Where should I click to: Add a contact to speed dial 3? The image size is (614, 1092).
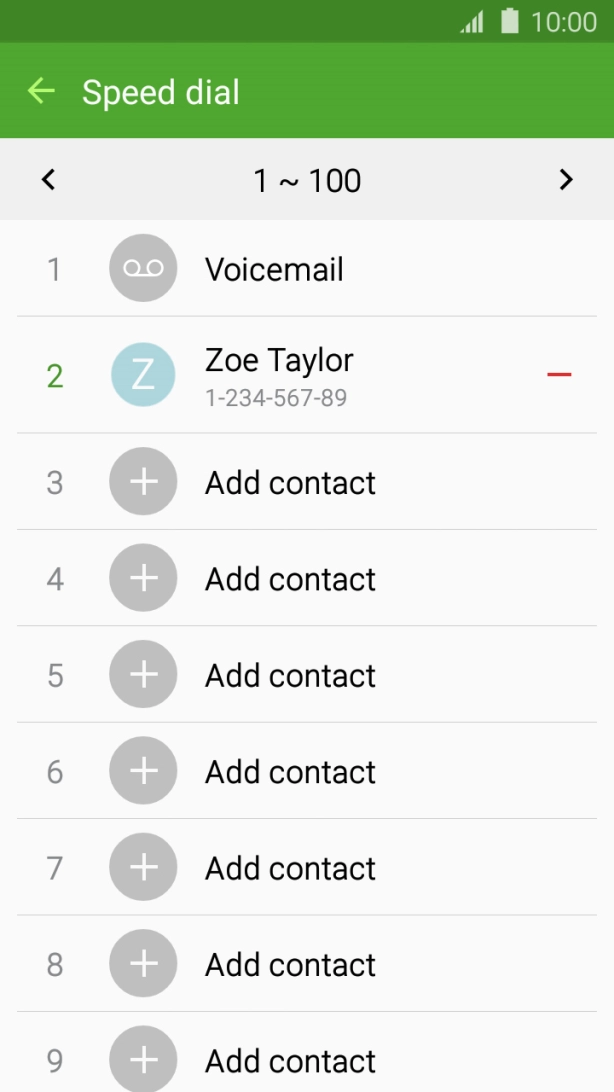(290, 483)
